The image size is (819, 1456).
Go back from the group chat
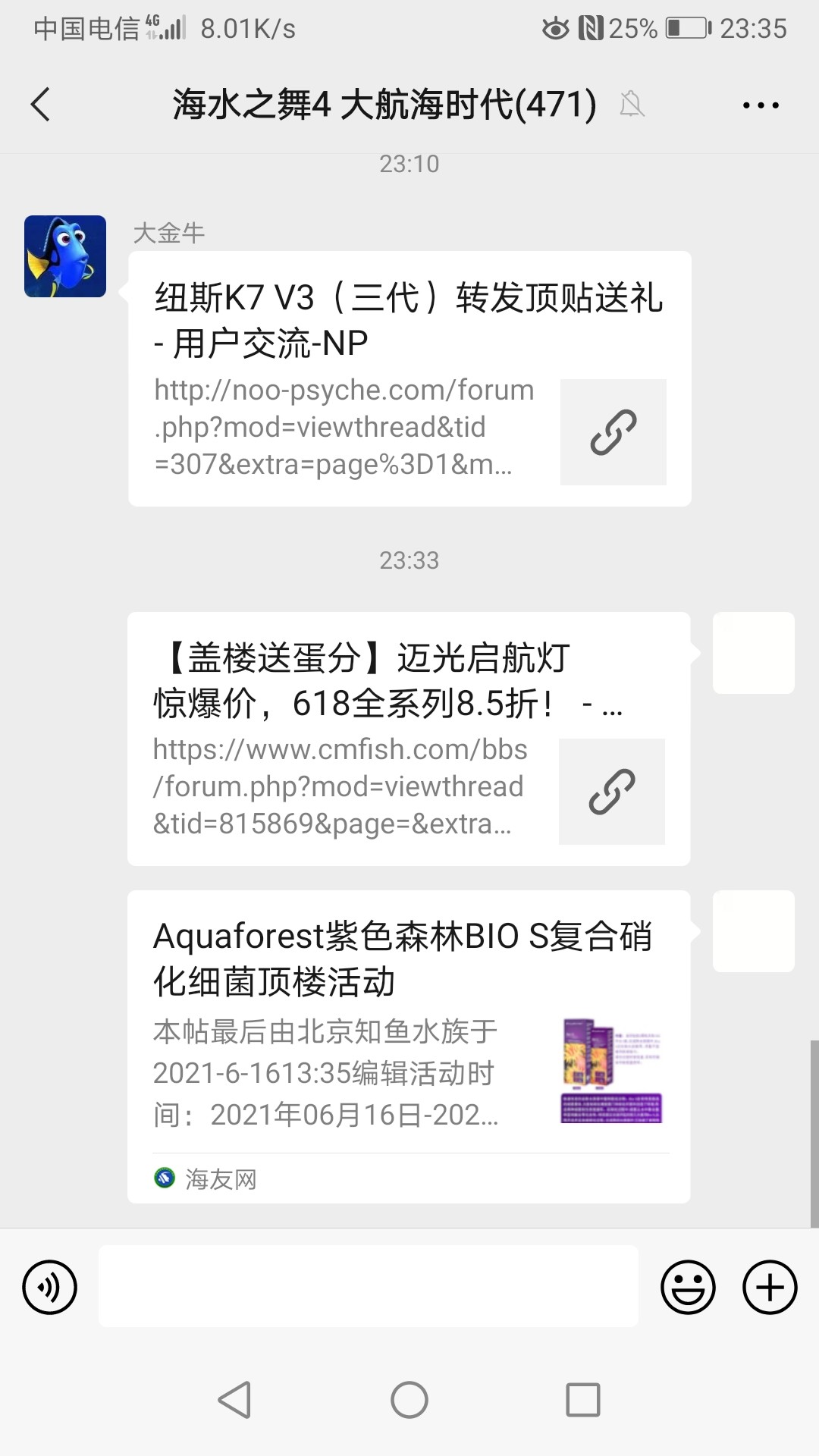41,105
